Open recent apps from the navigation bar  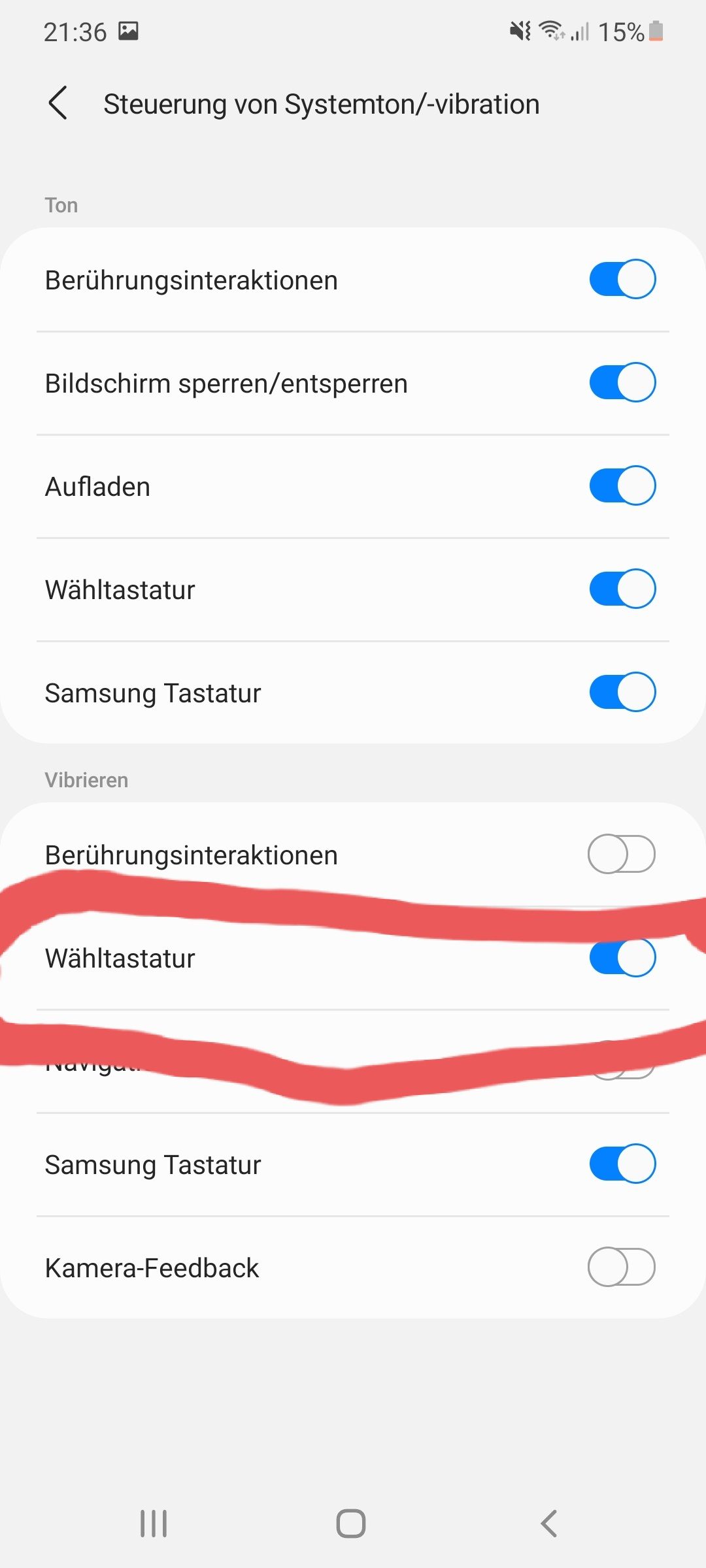coord(154,1524)
